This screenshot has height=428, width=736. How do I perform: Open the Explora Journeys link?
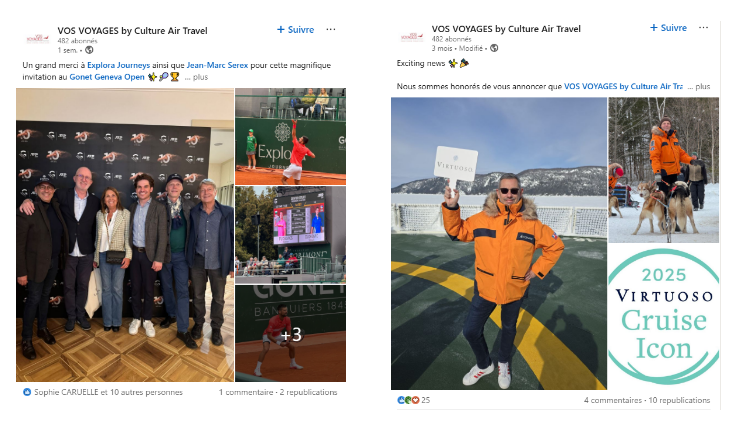pos(119,65)
